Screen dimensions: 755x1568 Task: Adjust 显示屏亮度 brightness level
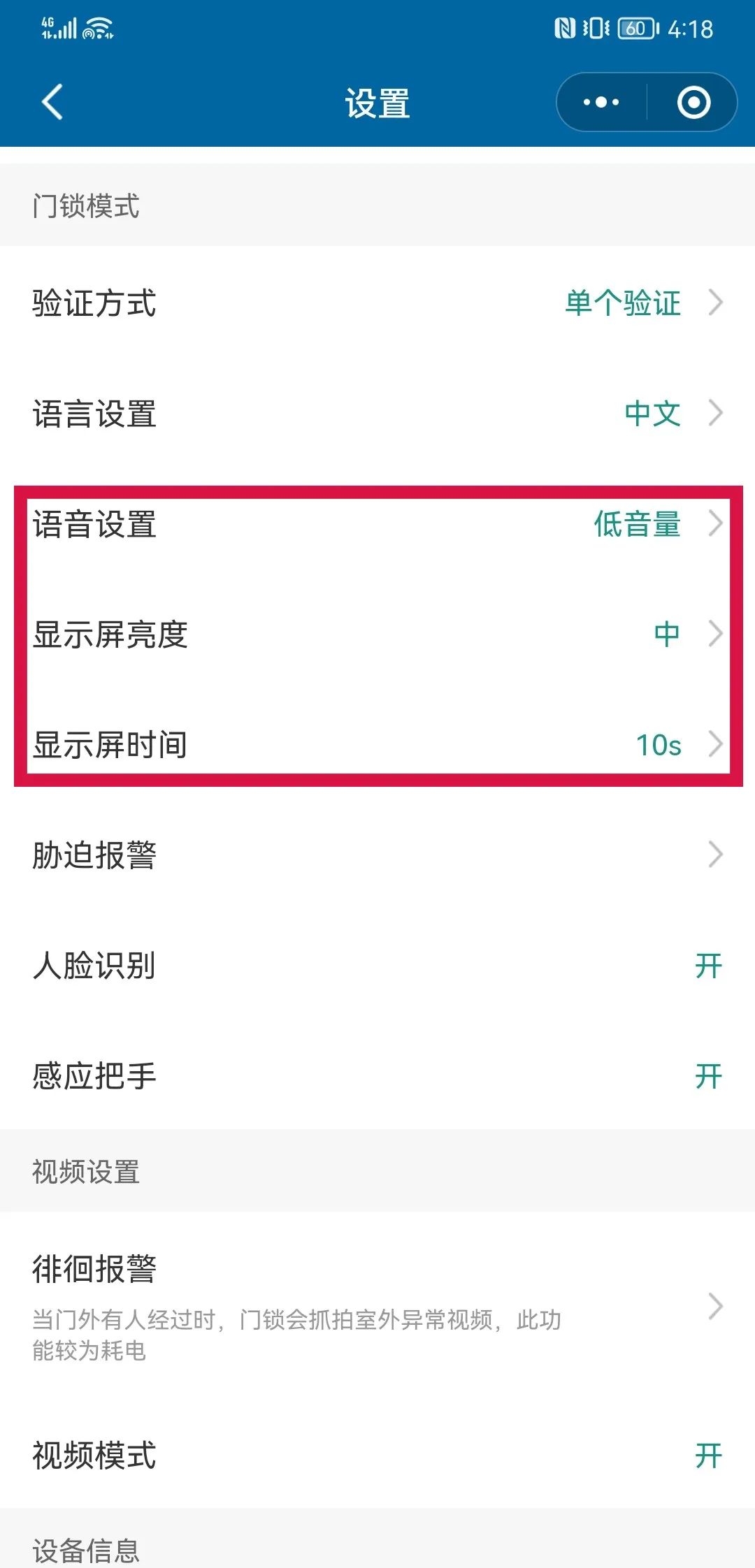377,634
